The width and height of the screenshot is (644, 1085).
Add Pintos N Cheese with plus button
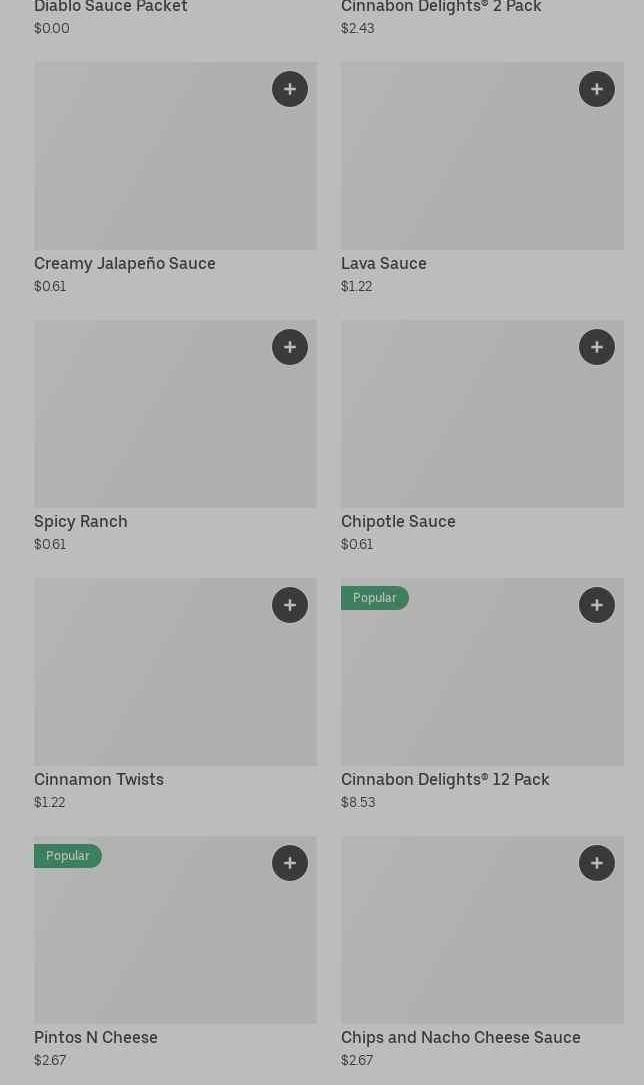pyautogui.click(x=290, y=863)
